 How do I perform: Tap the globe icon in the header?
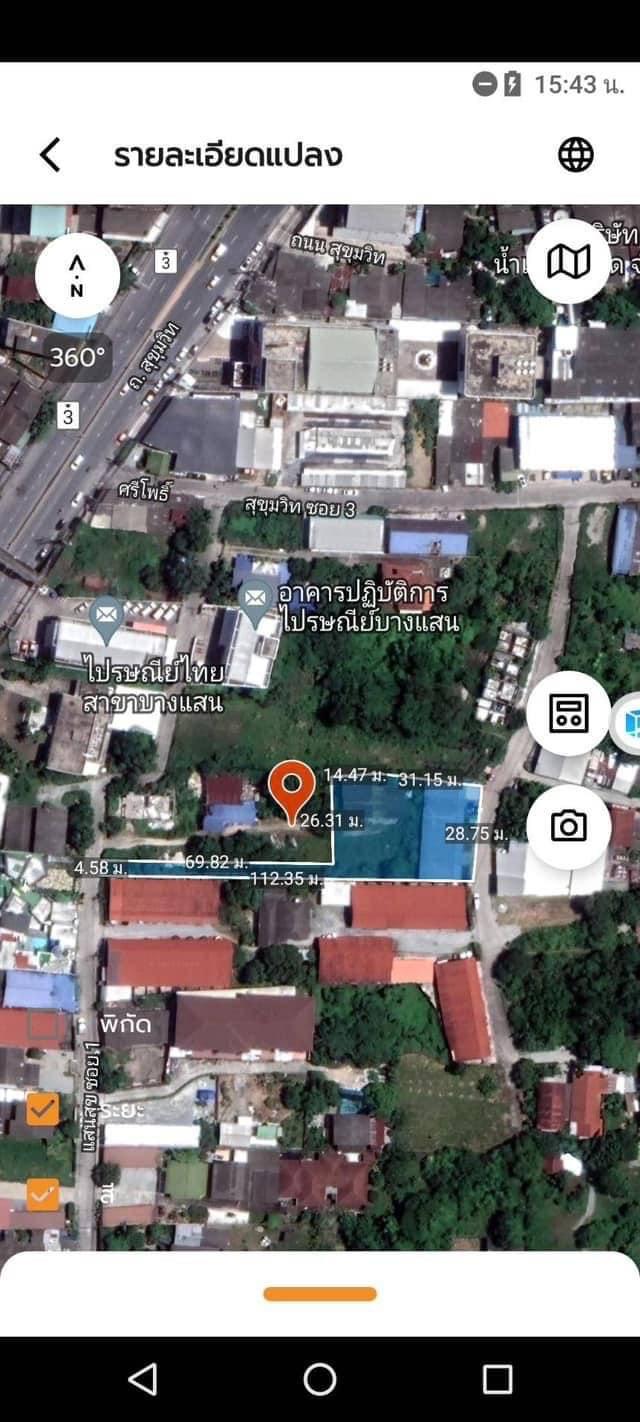pyautogui.click(x=575, y=155)
